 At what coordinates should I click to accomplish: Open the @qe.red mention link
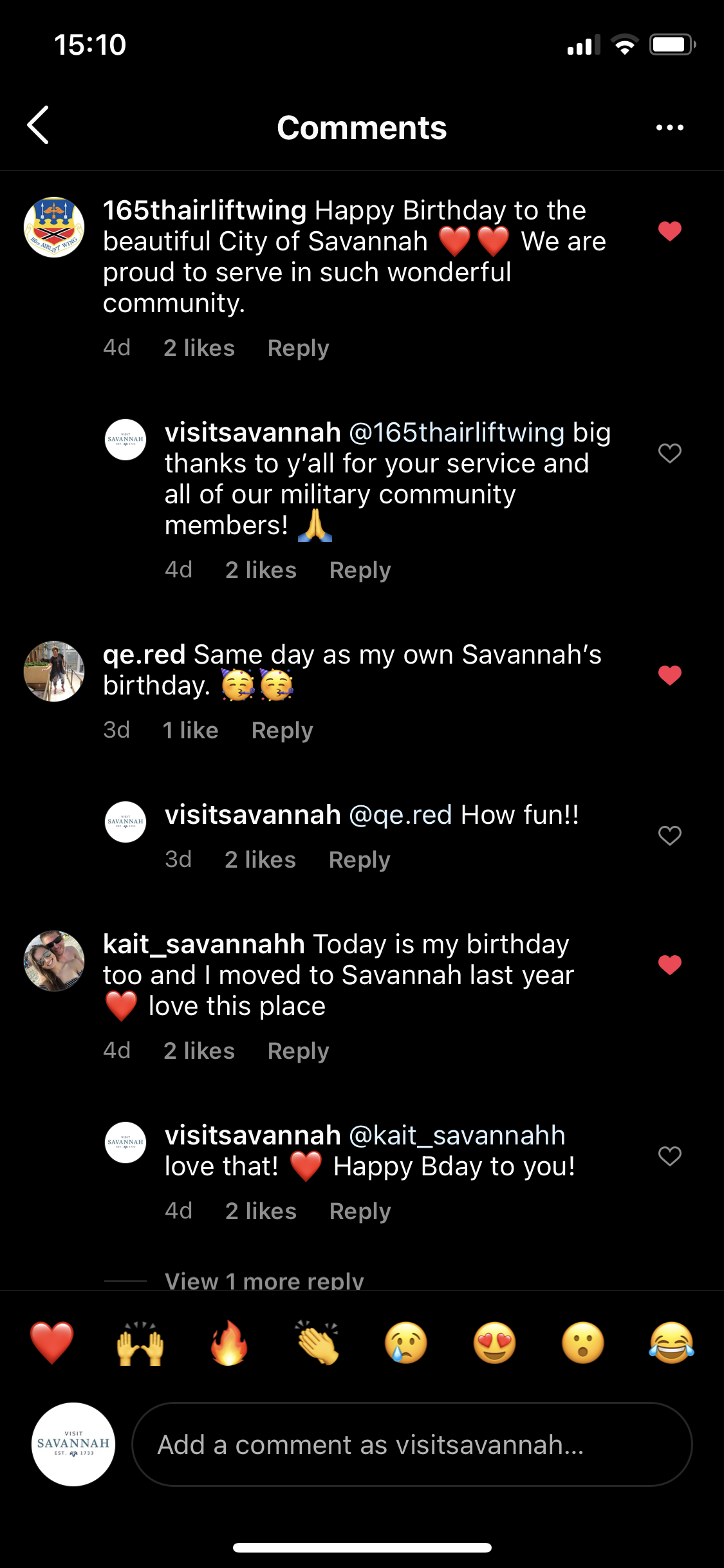(400, 815)
